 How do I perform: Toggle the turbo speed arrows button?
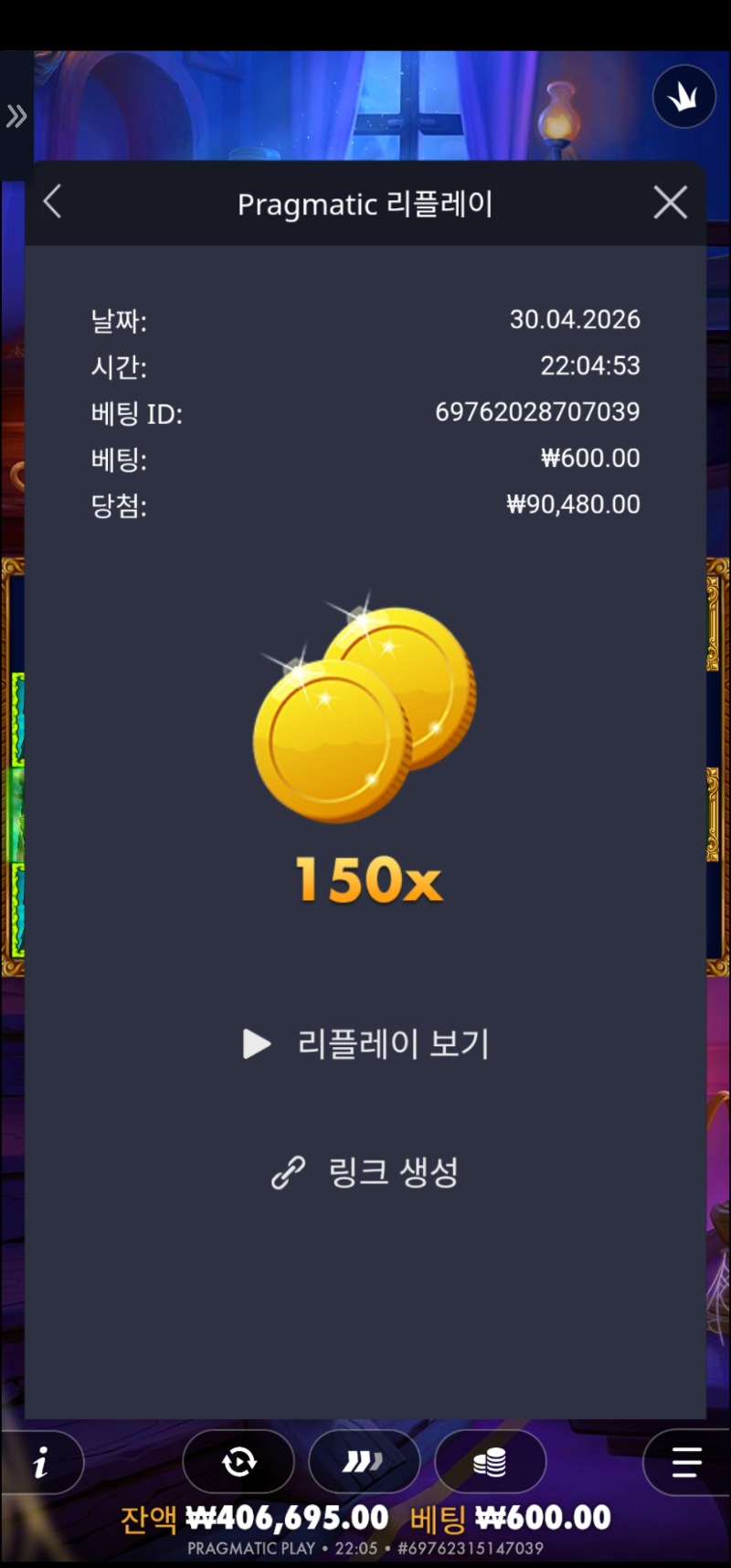pyautogui.click(x=364, y=1462)
